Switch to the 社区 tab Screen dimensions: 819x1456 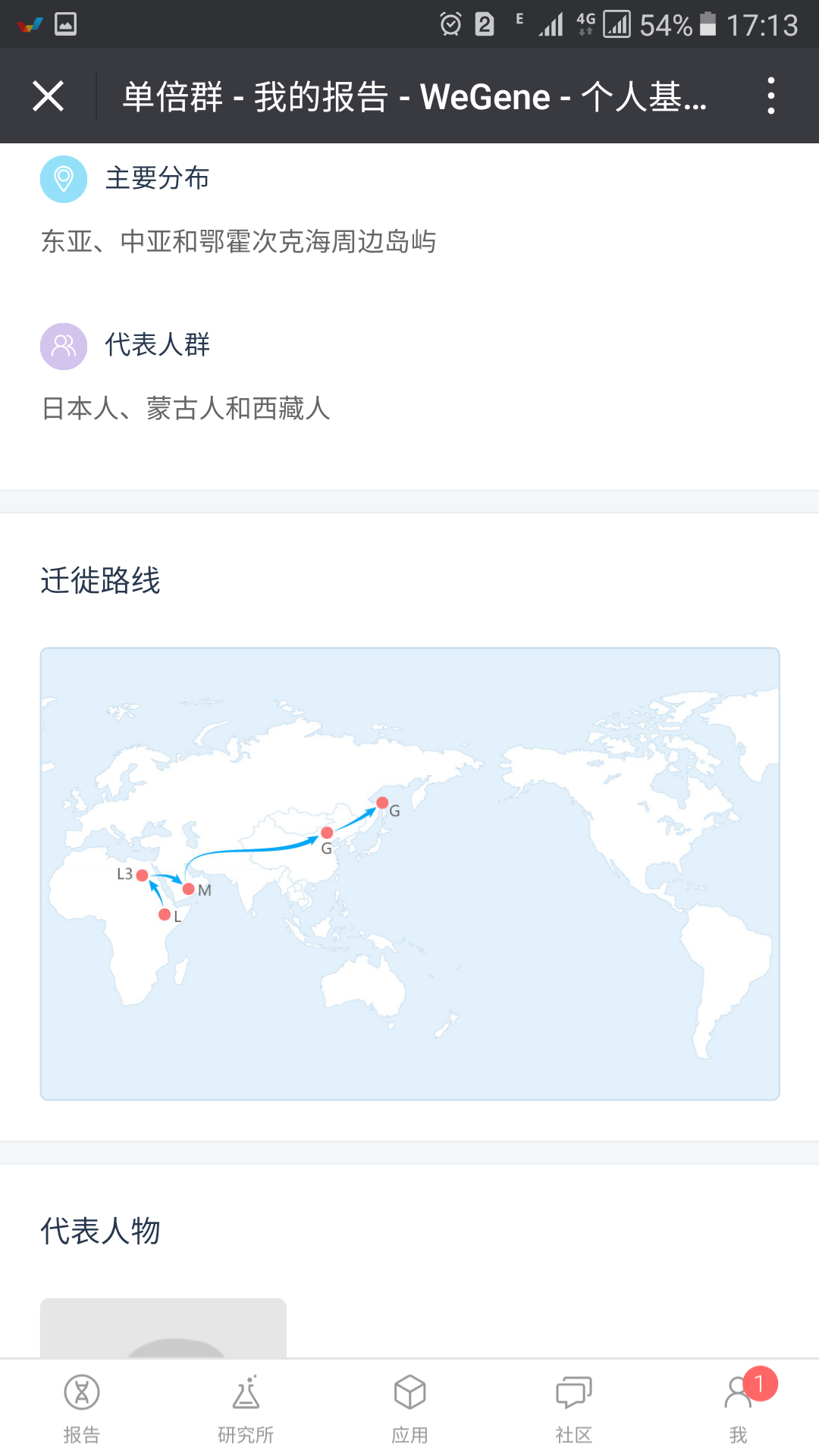coord(573,1408)
